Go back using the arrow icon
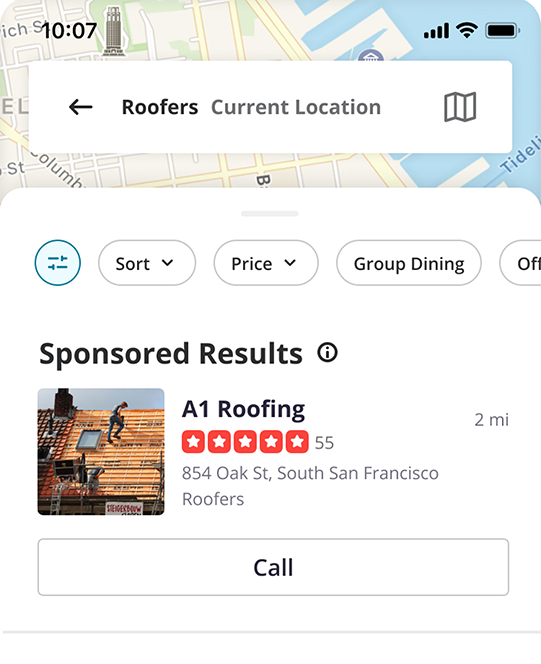 tap(80, 107)
